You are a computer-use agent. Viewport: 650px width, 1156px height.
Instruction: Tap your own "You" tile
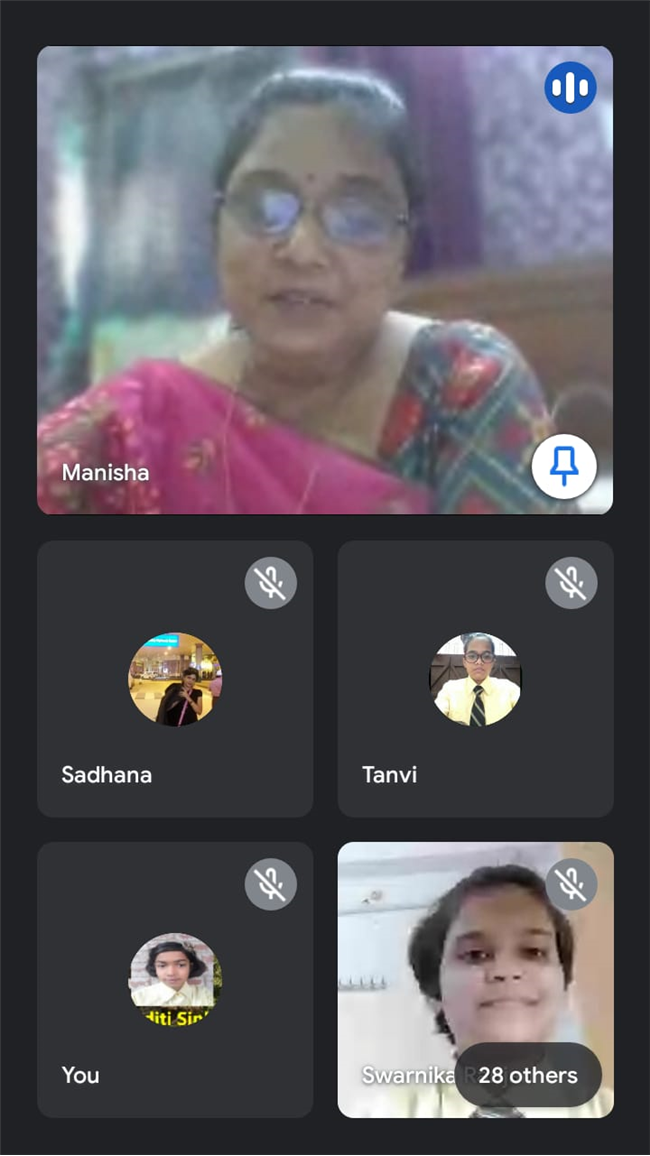point(175,979)
